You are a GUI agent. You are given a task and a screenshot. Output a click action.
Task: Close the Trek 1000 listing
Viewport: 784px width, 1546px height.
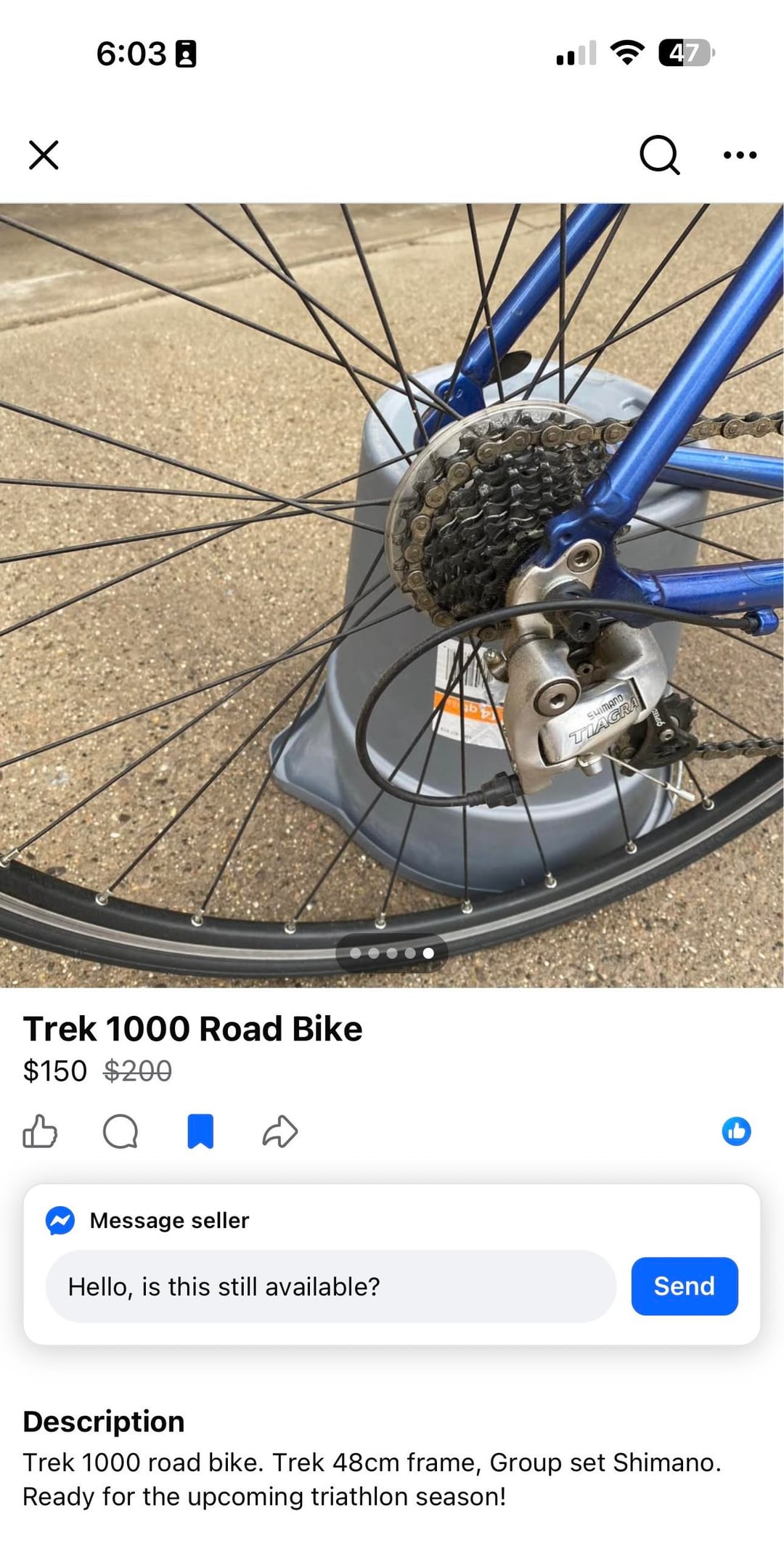[x=44, y=155]
